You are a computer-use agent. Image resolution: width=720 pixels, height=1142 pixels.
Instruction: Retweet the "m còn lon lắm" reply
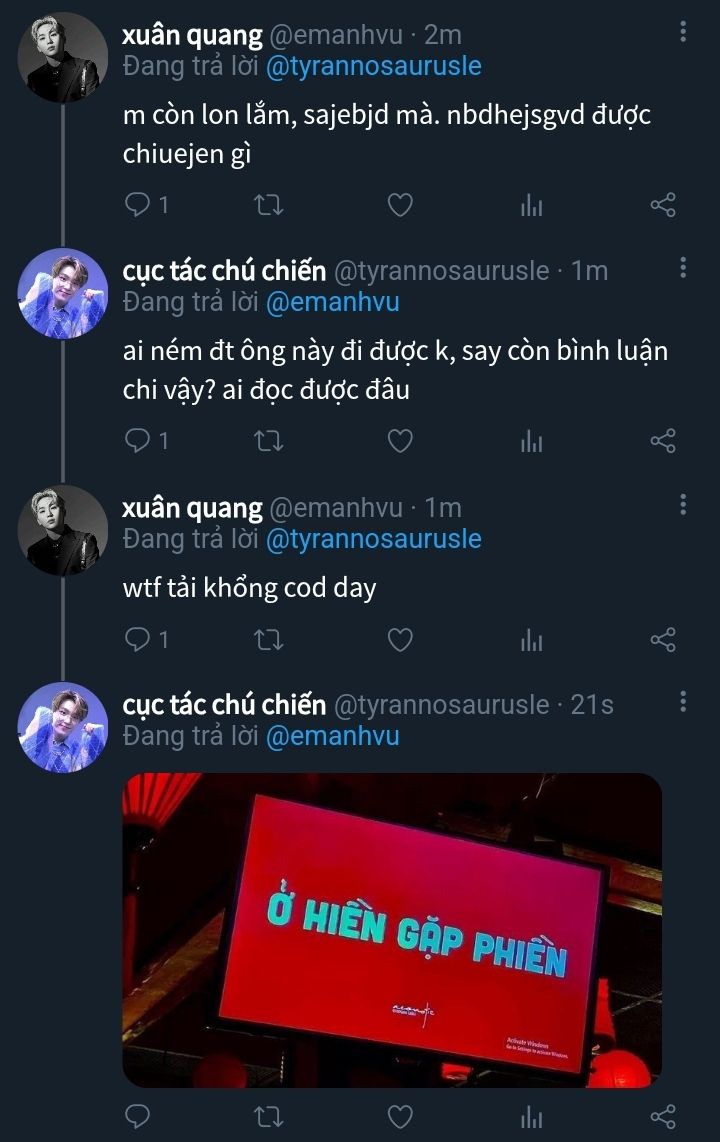coord(269,205)
